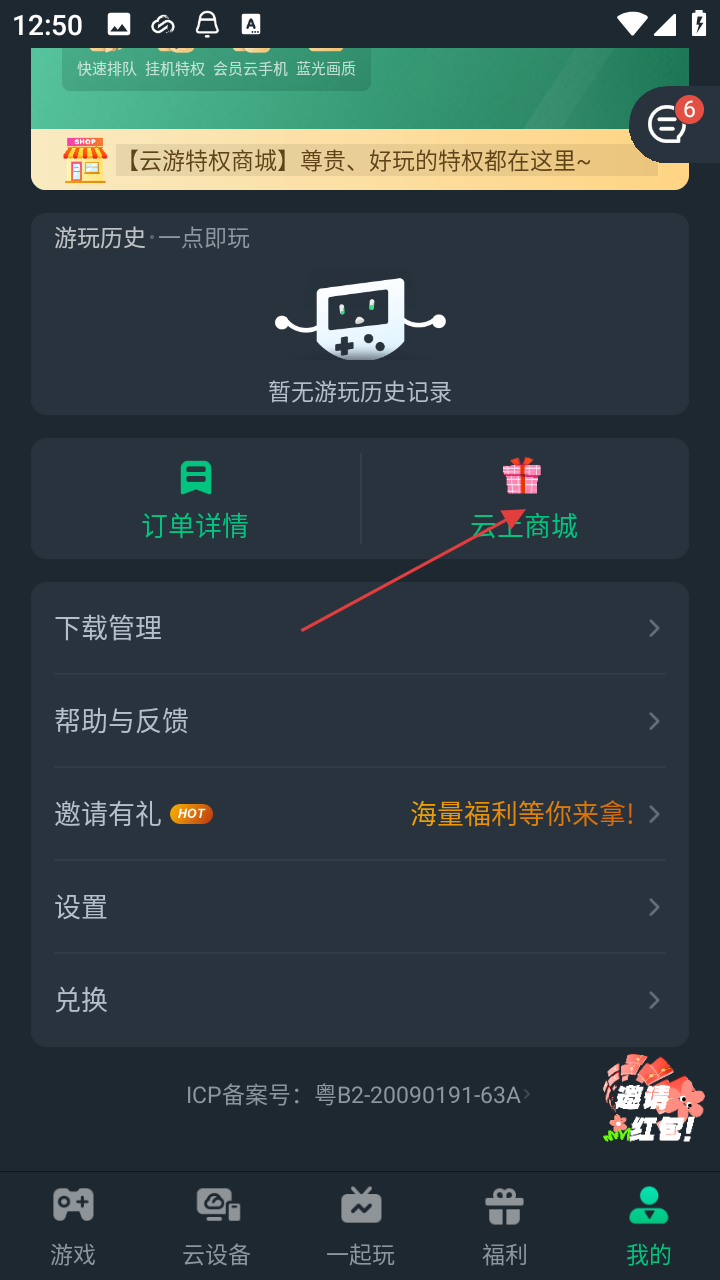Open 下载管理 download management
Viewport: 720px width, 1280px height.
click(360, 628)
